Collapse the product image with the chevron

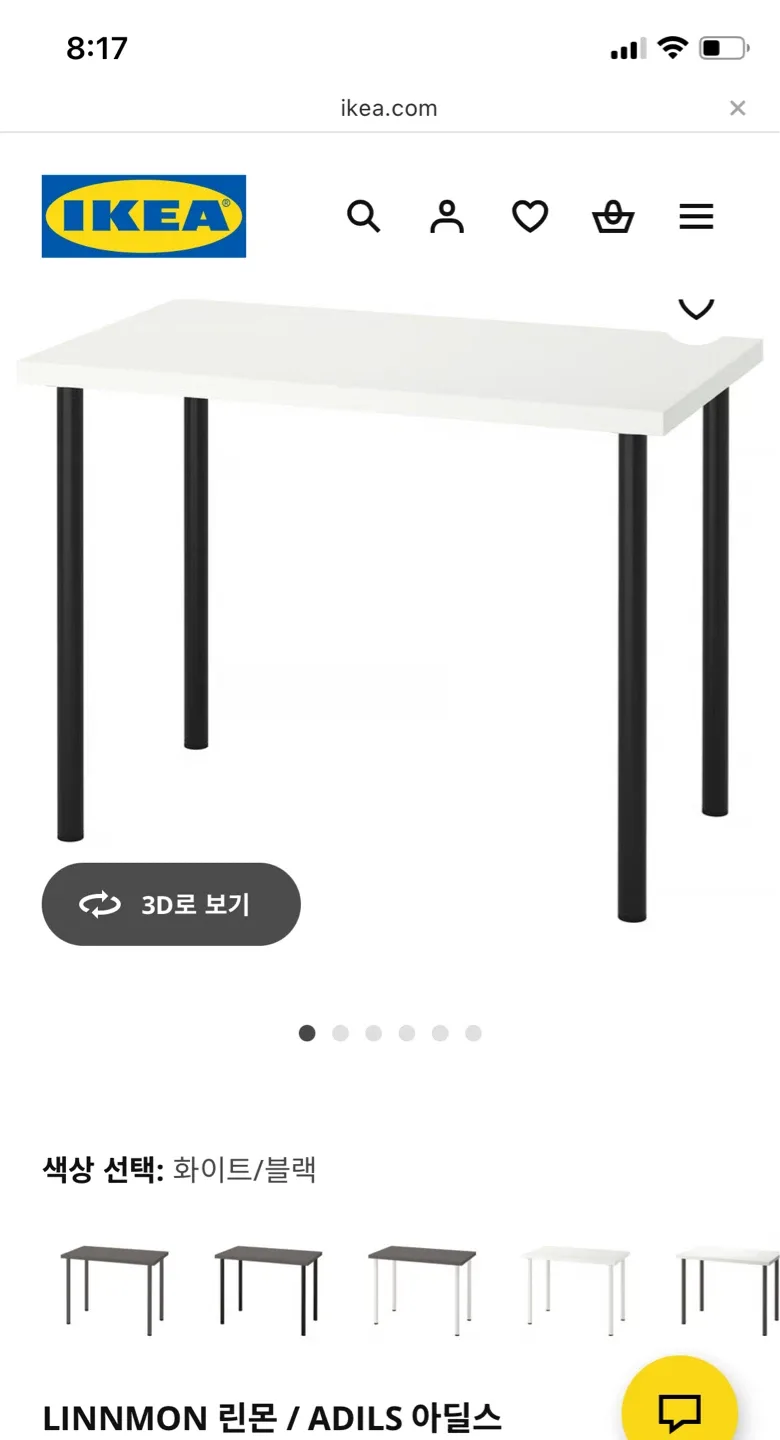[695, 309]
